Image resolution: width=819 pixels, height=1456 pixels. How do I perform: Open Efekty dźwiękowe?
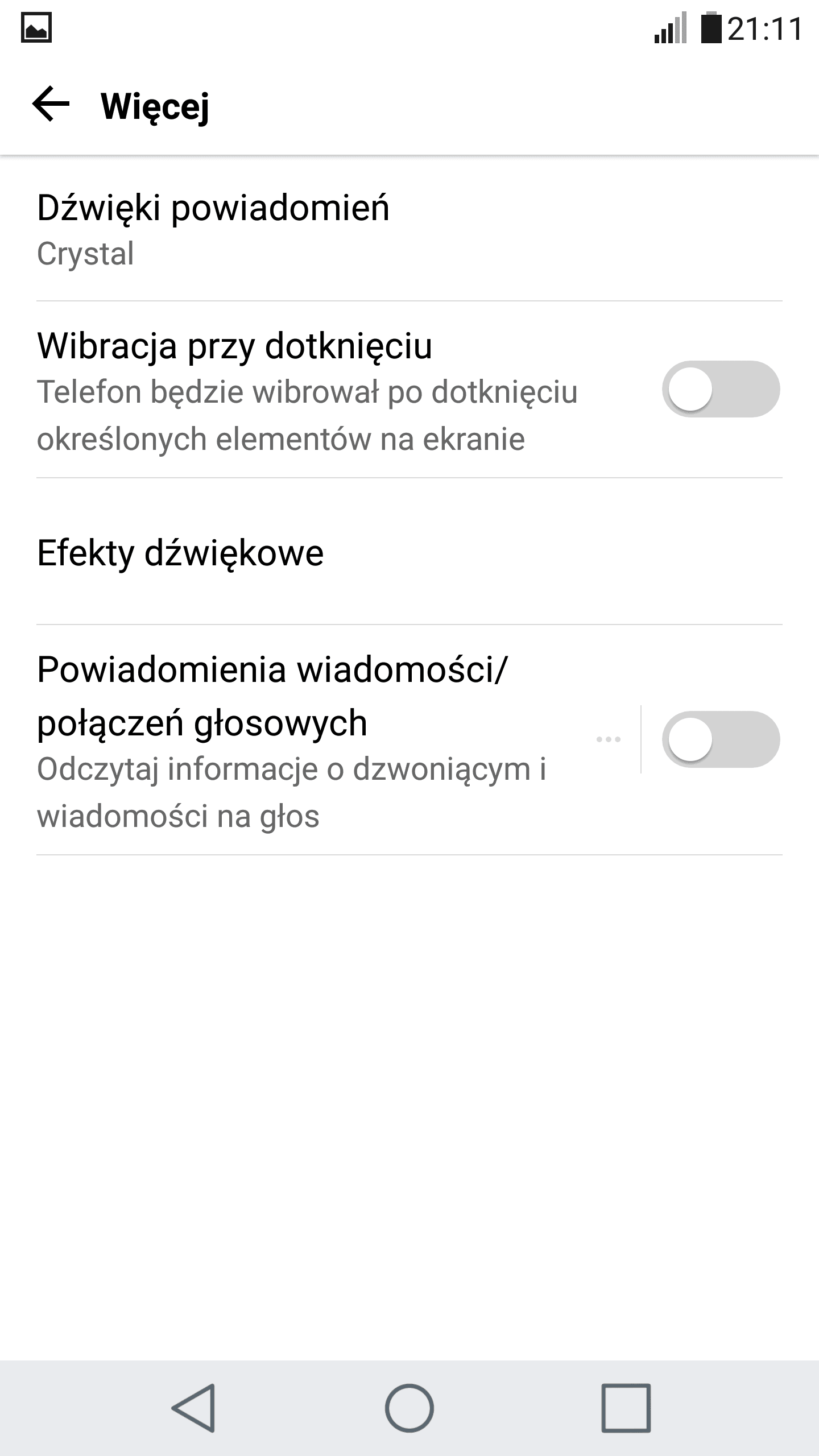[409, 552]
